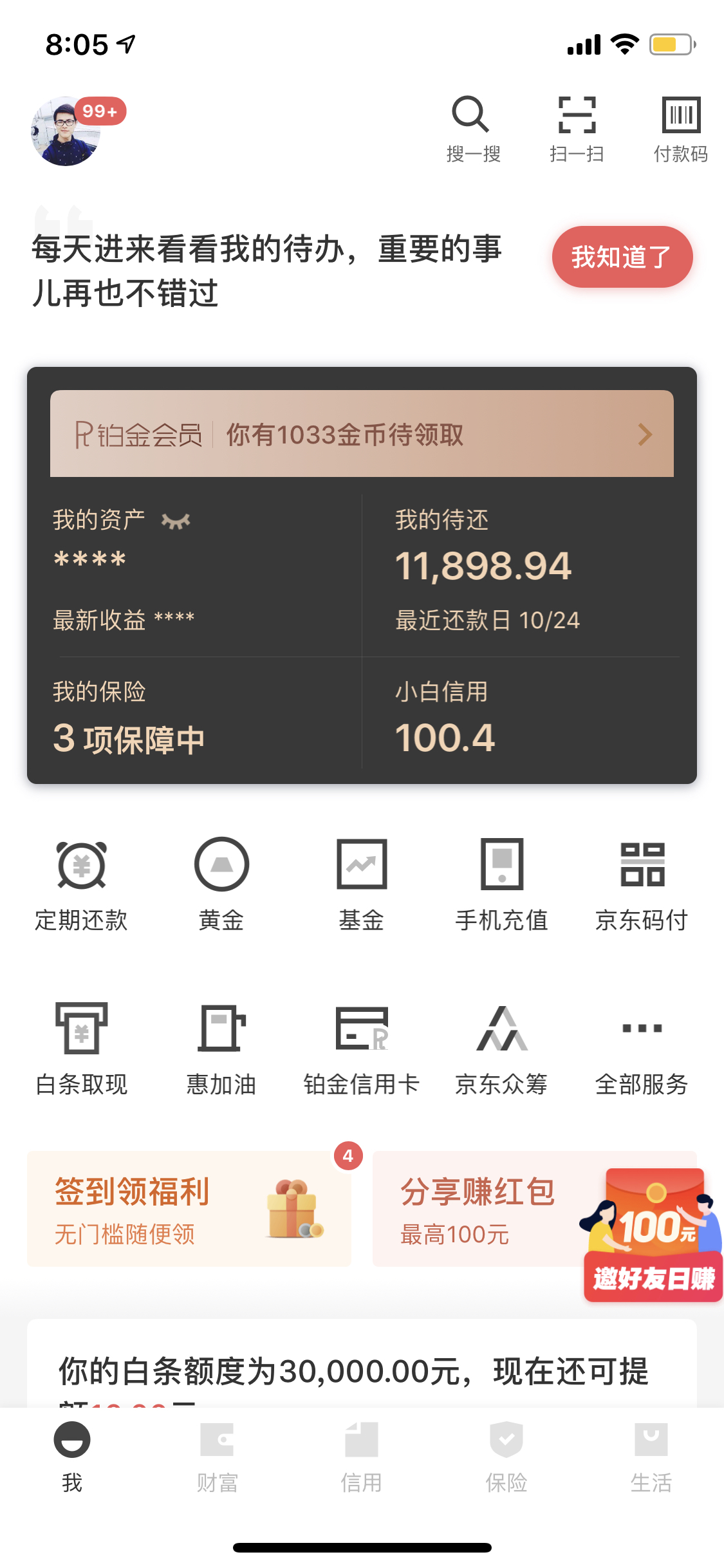Image resolution: width=724 pixels, height=1568 pixels.
Task: Dismiss the tip with 我知道了
Action: (622, 257)
